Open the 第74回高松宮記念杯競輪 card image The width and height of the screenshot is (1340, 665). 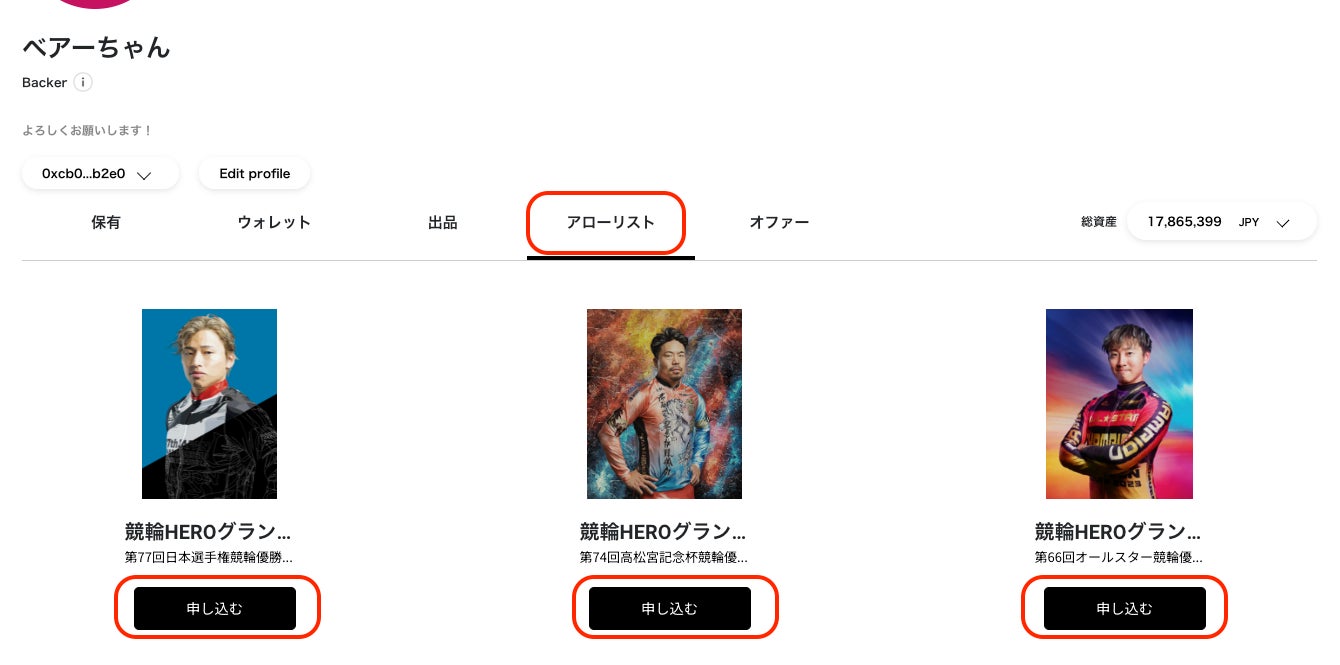click(x=664, y=403)
